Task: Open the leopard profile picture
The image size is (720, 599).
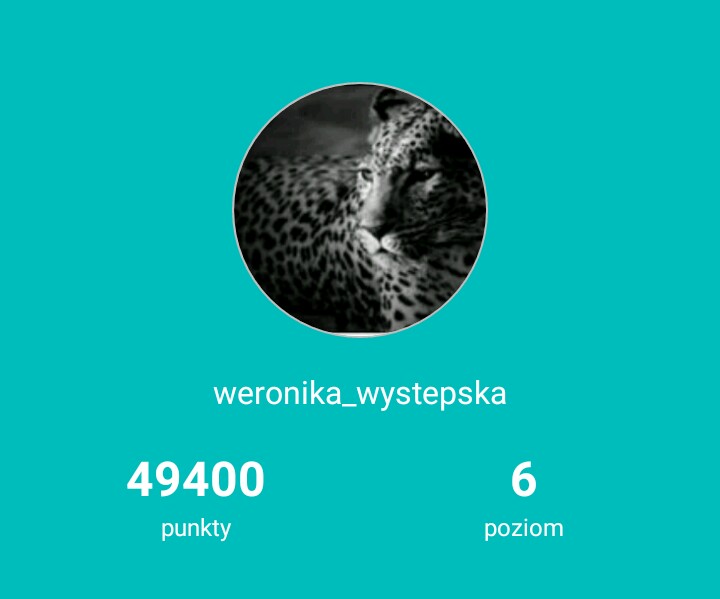Action: 360,209
